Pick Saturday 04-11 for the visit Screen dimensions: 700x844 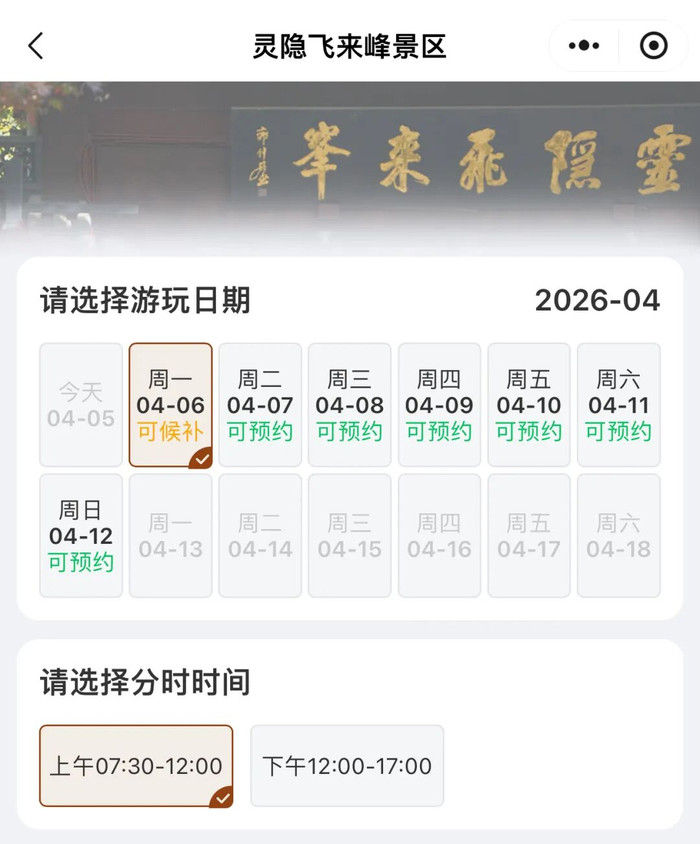click(x=618, y=405)
